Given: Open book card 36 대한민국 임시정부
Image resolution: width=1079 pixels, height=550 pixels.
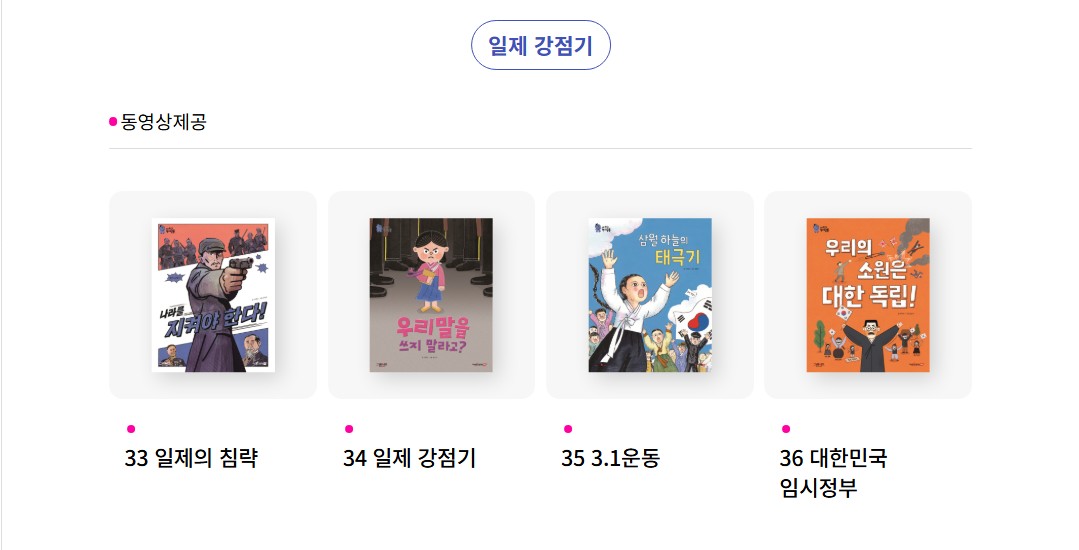Looking at the screenshot, I should pos(867,295).
